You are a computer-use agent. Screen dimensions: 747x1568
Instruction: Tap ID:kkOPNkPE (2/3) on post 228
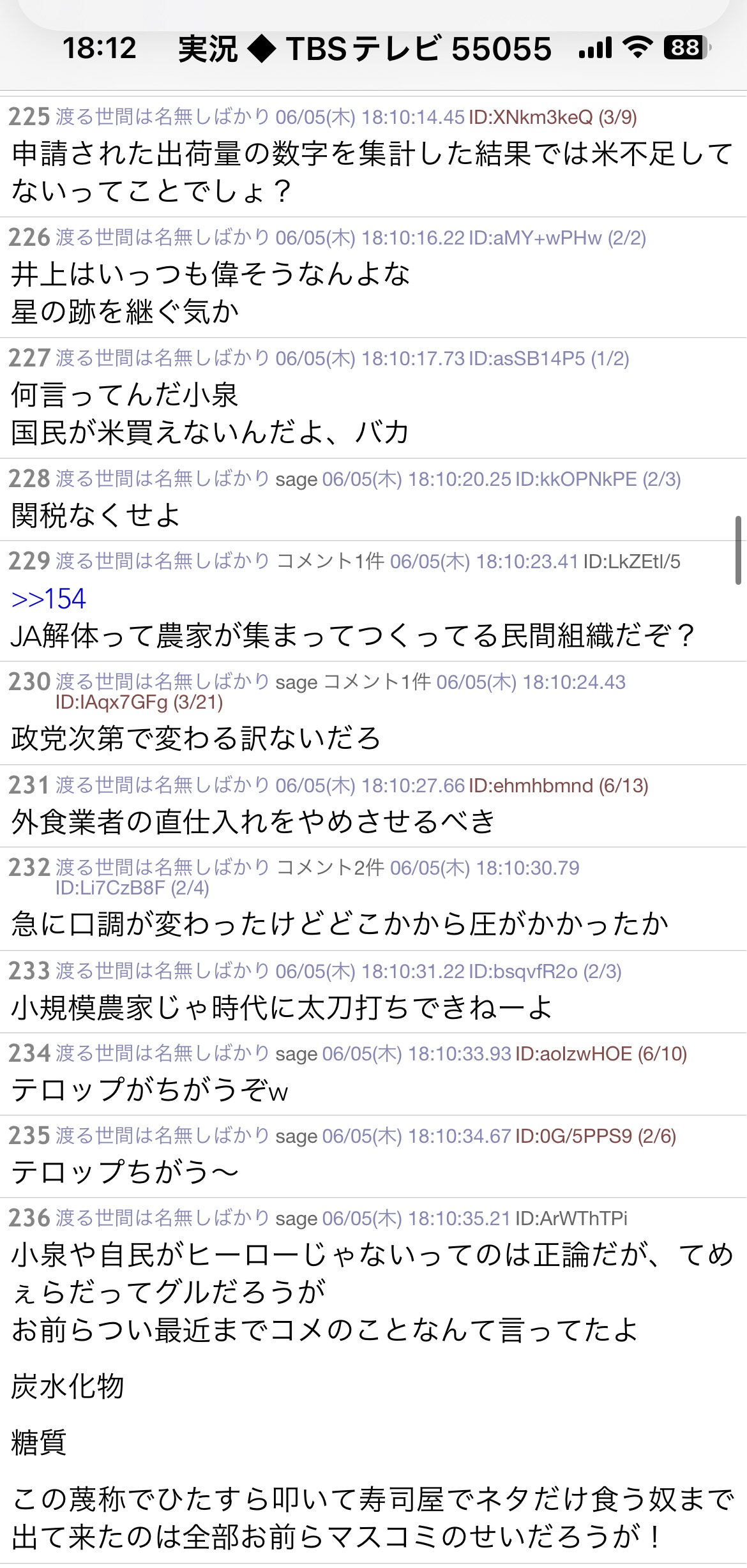pos(598,479)
